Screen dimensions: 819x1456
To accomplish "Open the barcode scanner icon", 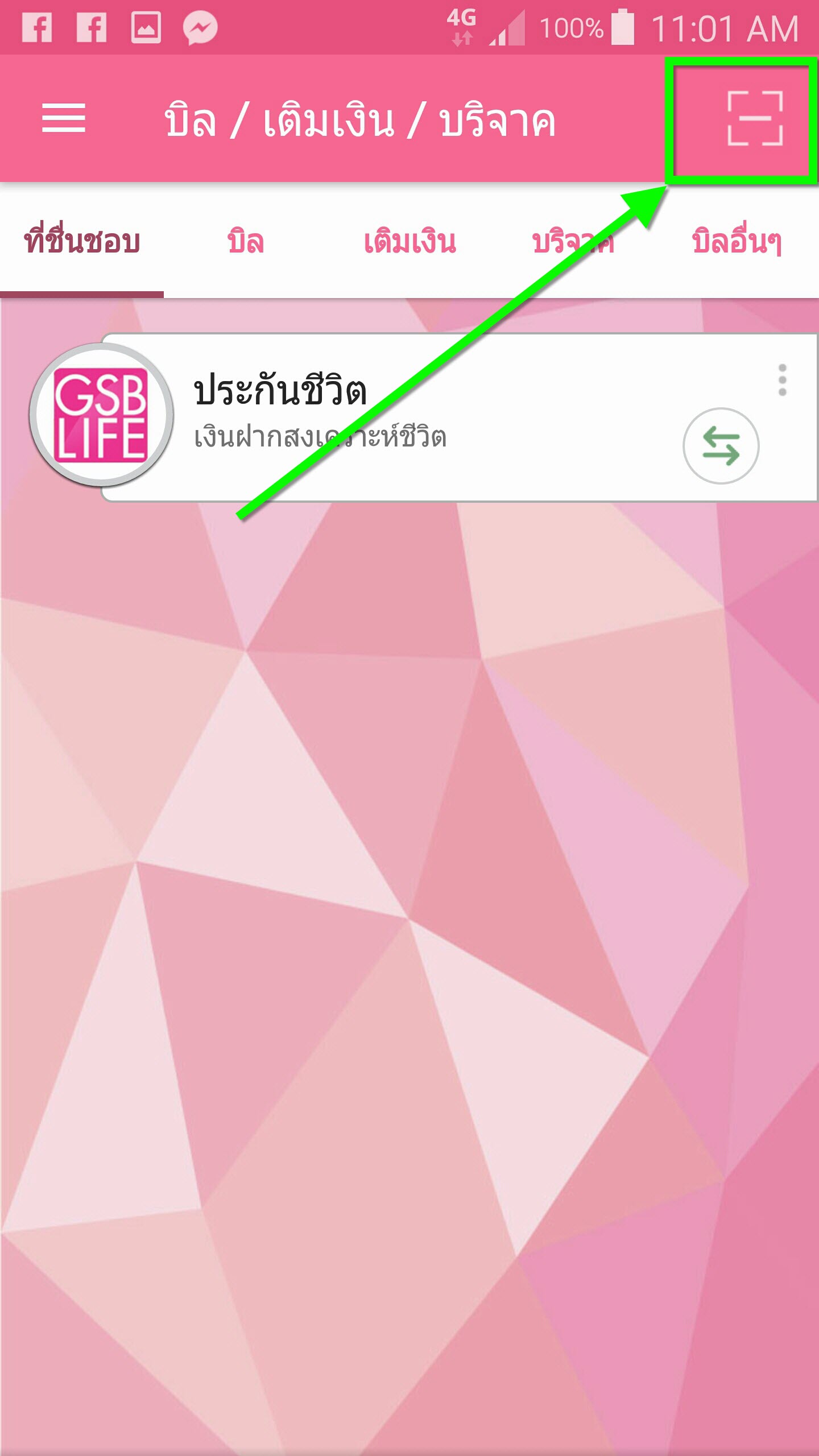I will [754, 118].
